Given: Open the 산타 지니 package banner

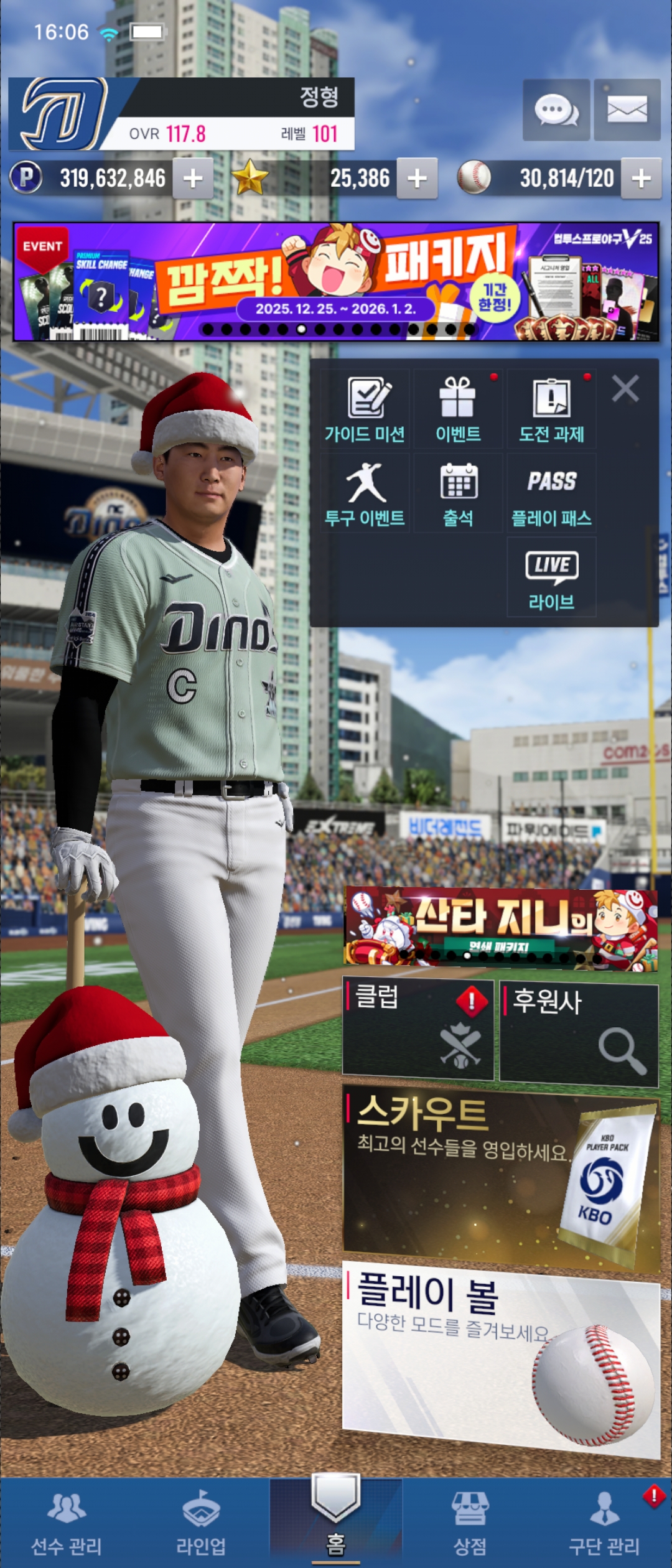Looking at the screenshot, I should pyautogui.click(x=501, y=928).
